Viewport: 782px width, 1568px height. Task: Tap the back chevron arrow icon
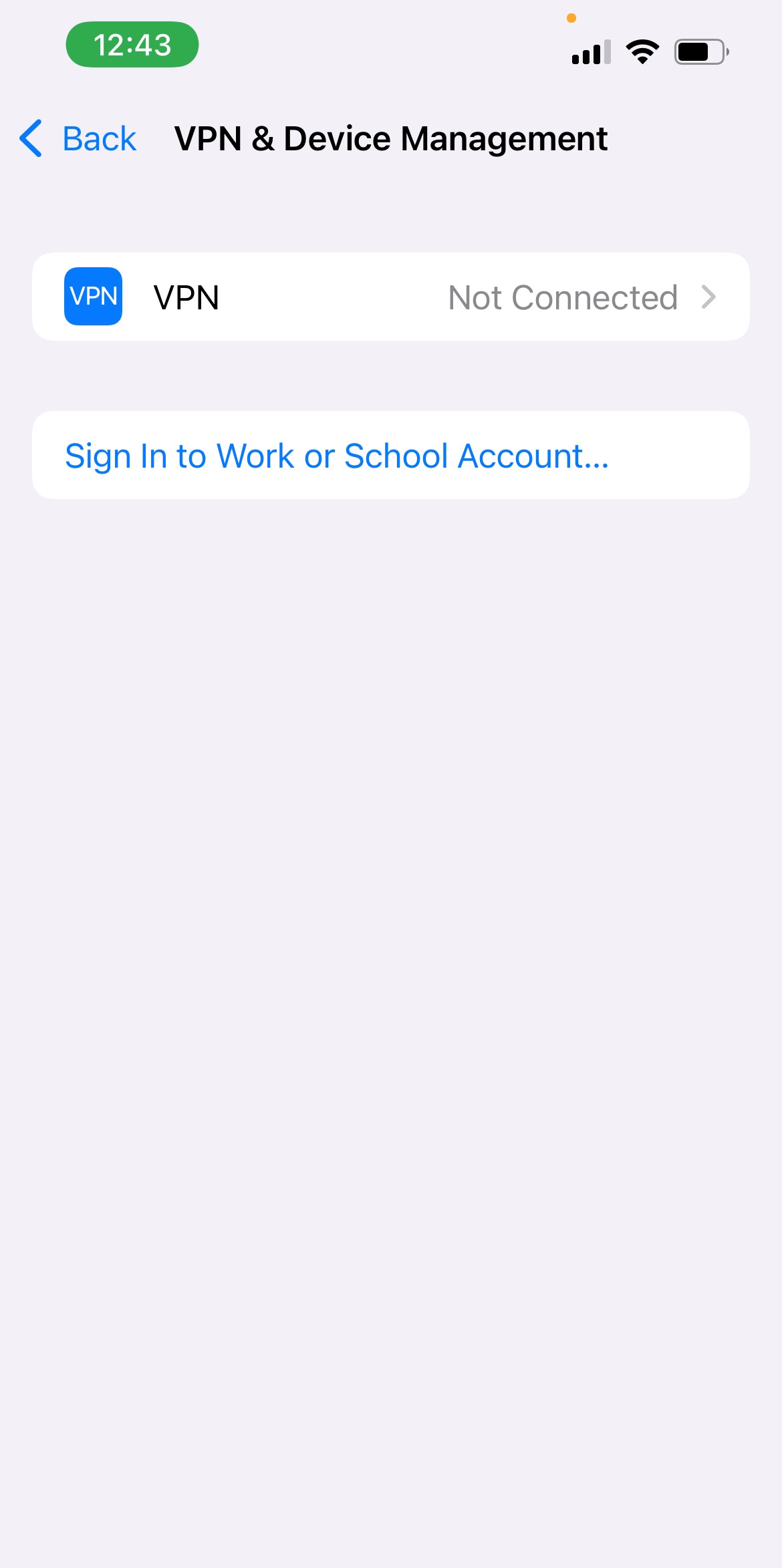[29, 138]
